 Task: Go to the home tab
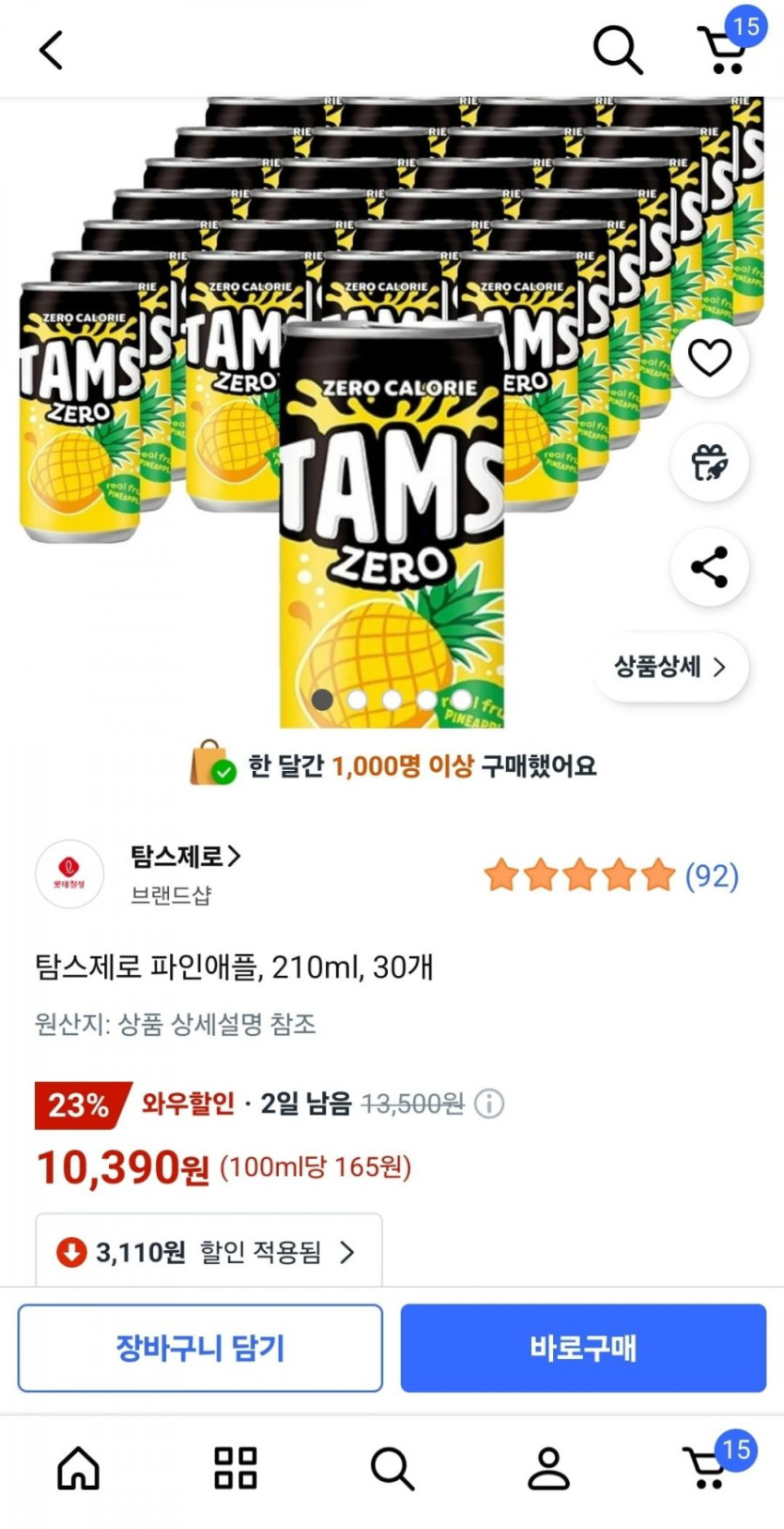[78, 1468]
